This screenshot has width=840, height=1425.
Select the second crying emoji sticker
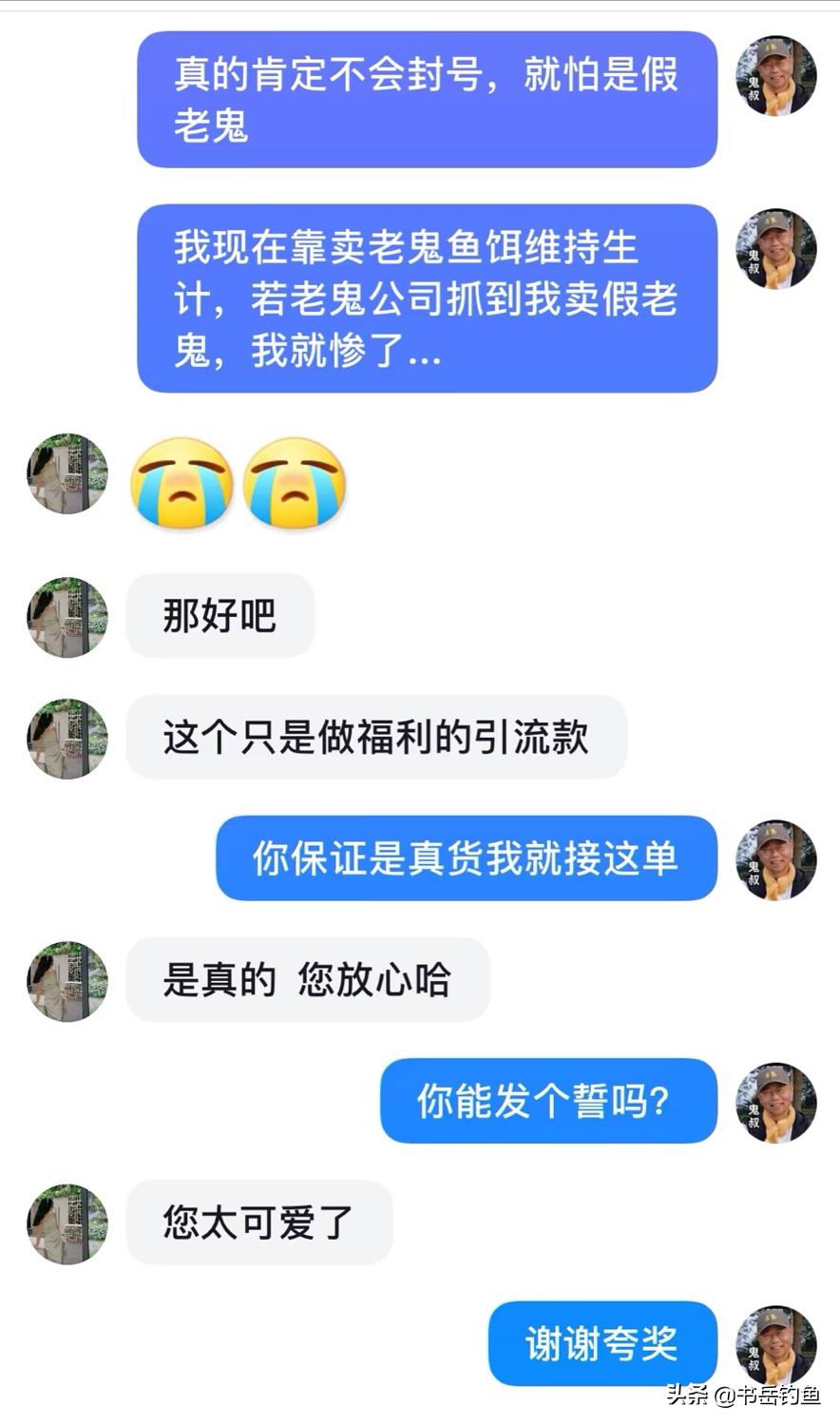(295, 484)
